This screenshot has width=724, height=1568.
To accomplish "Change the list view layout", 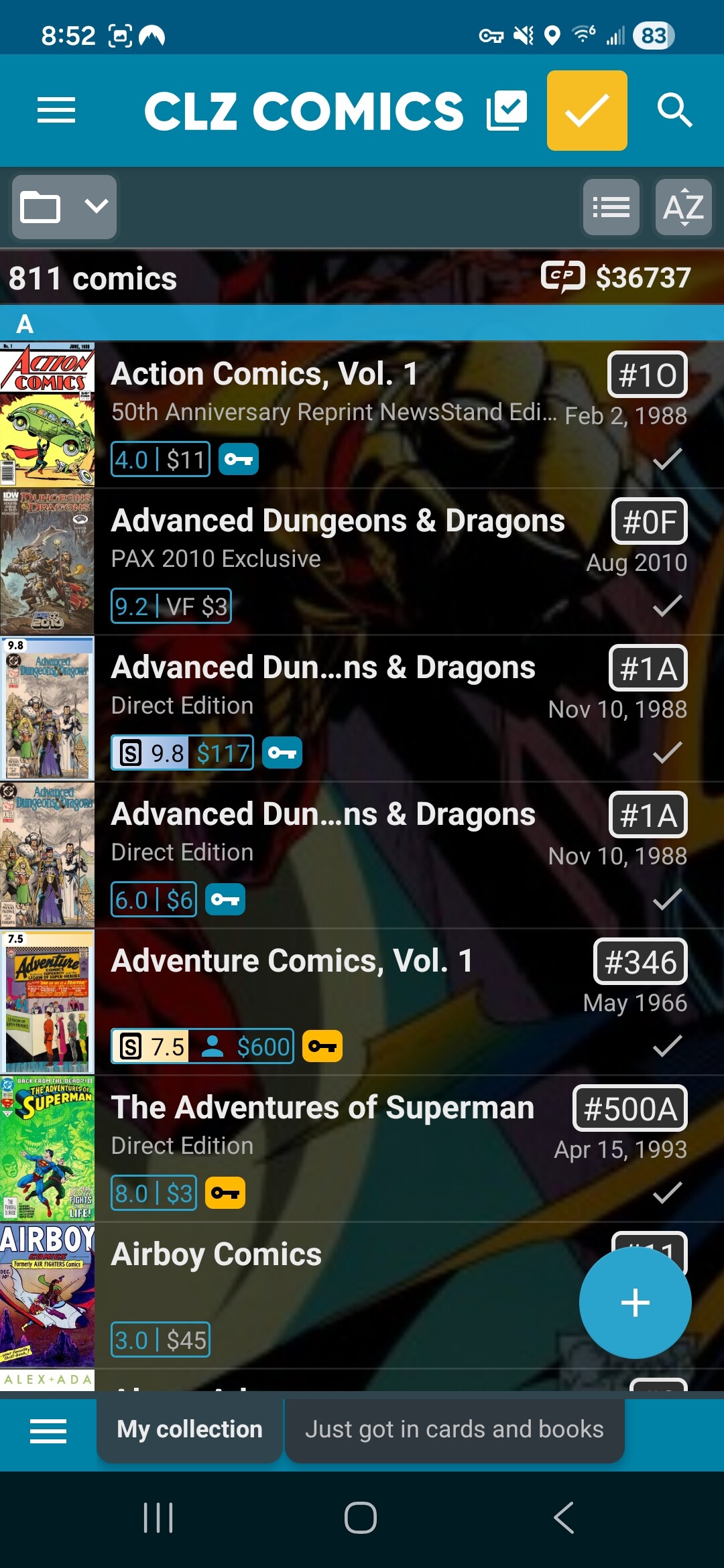I will click(x=611, y=207).
